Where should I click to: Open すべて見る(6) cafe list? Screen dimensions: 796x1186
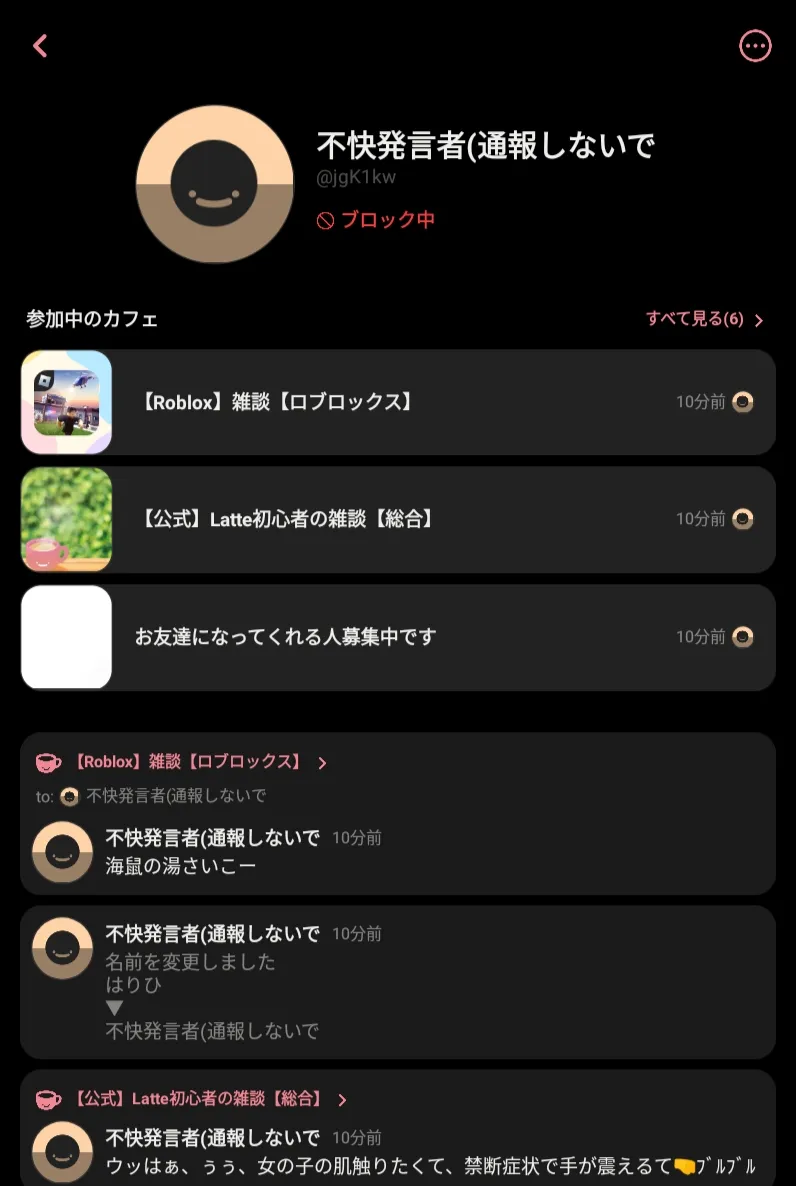(x=703, y=320)
